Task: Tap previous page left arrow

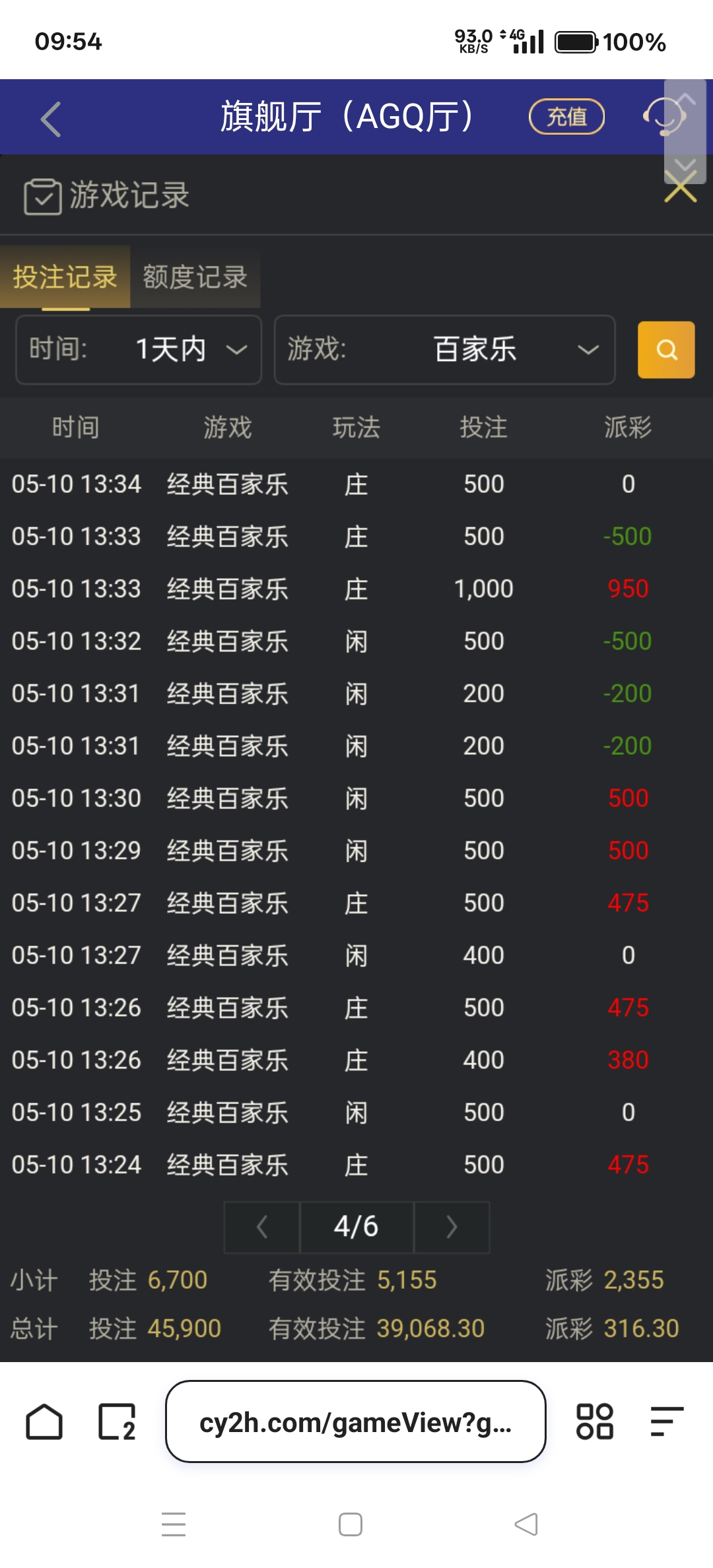Action: 261,1226
